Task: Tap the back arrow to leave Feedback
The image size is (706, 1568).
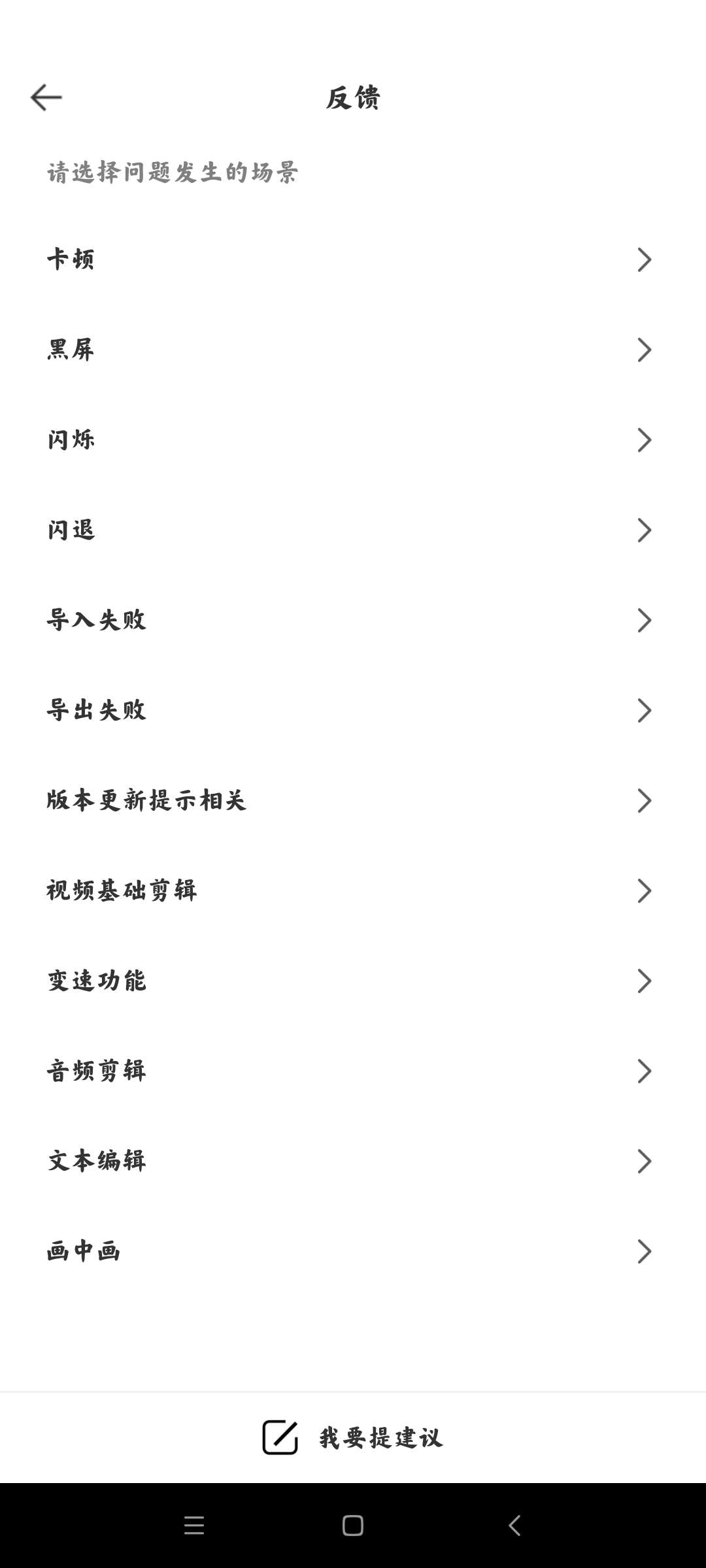Action: tap(46, 98)
